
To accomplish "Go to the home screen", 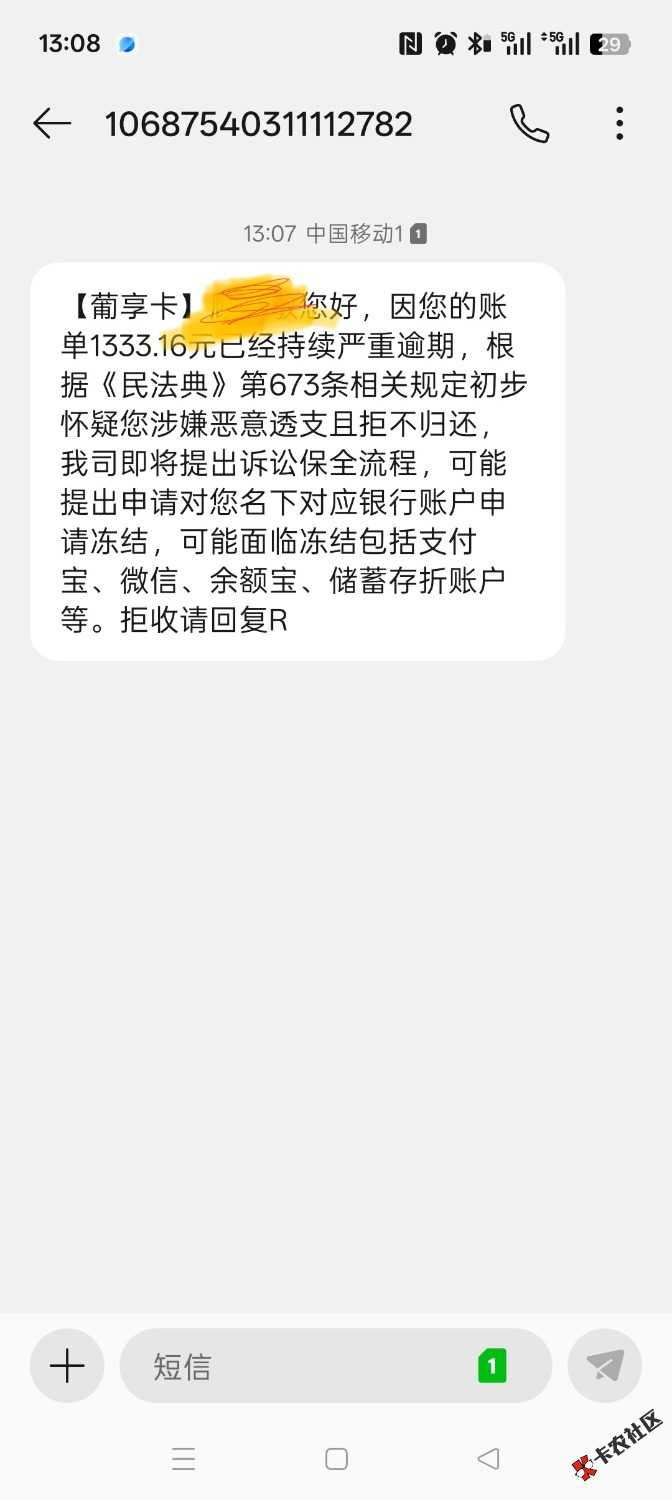I will point(336,1459).
